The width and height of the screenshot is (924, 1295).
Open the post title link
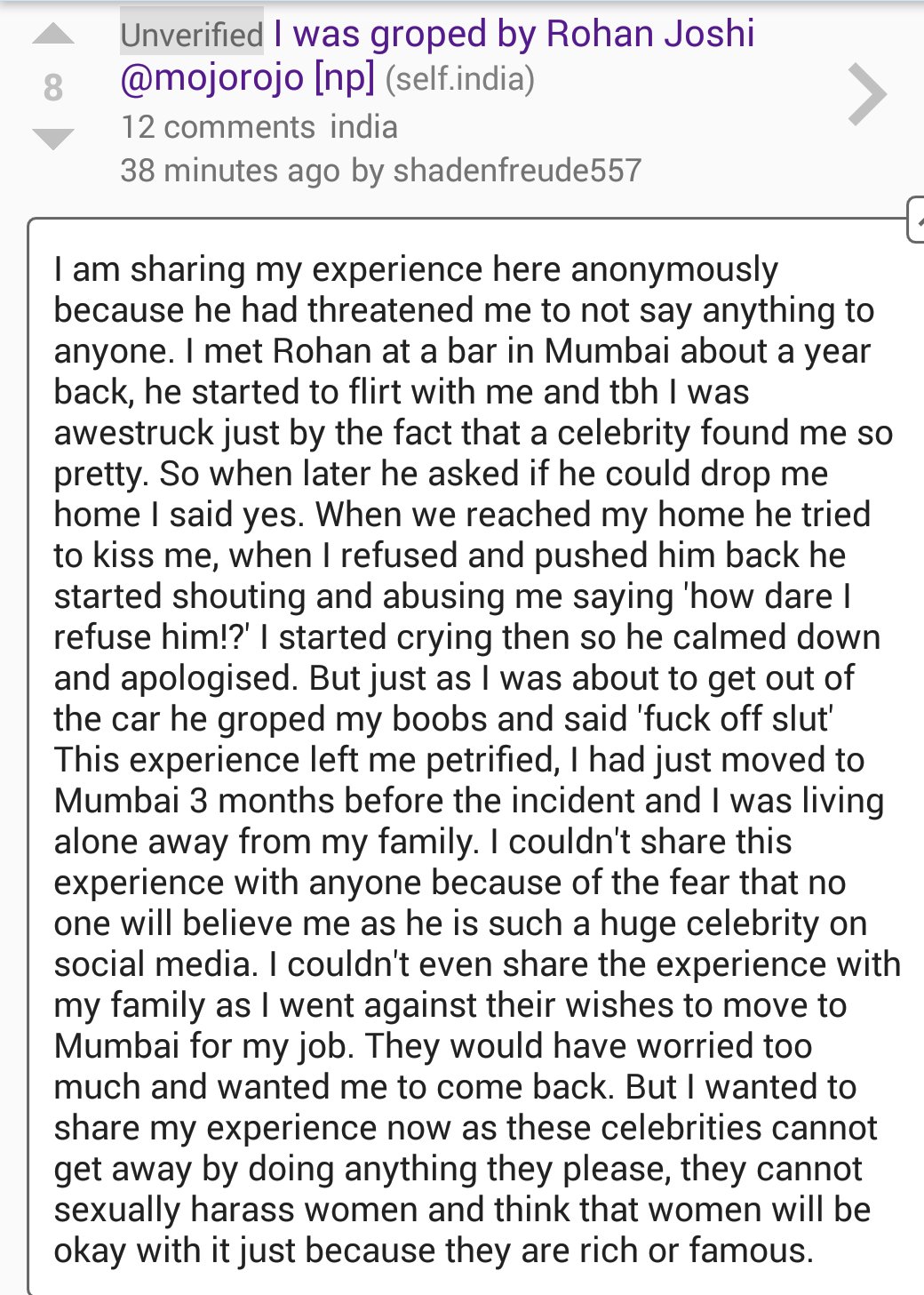tap(514, 35)
